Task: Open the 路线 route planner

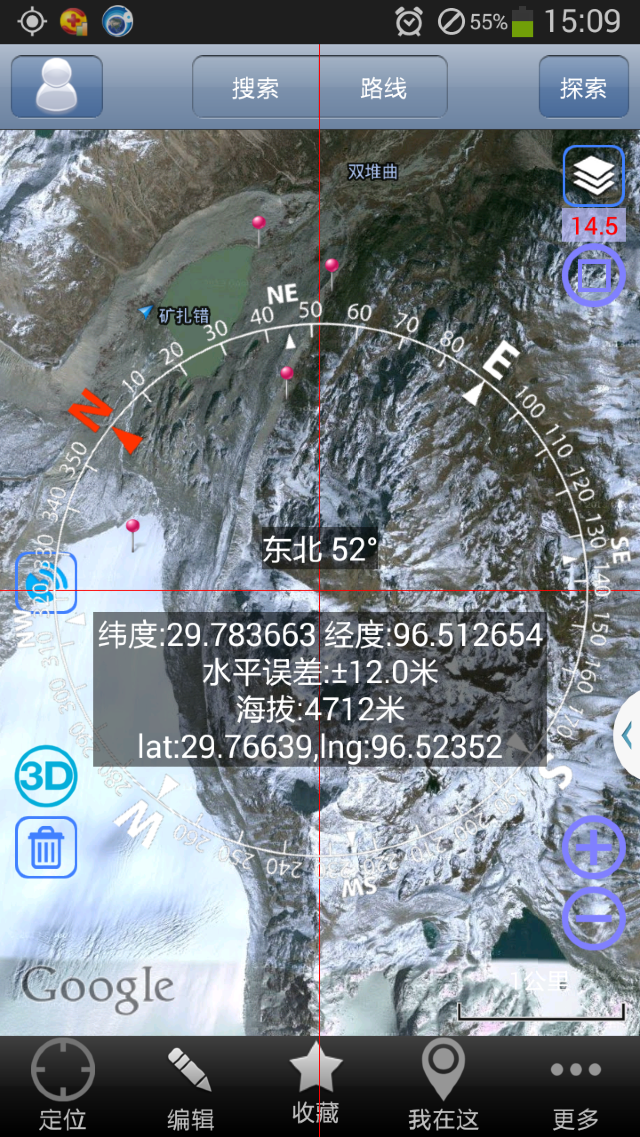Action: [x=383, y=87]
